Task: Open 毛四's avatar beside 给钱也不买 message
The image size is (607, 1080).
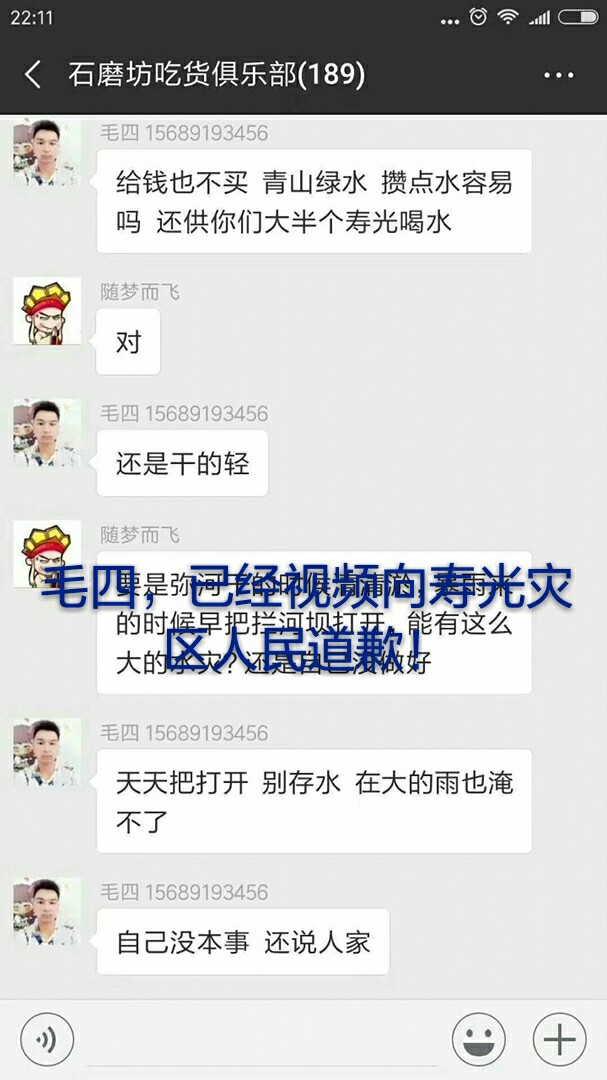Action: point(47,152)
